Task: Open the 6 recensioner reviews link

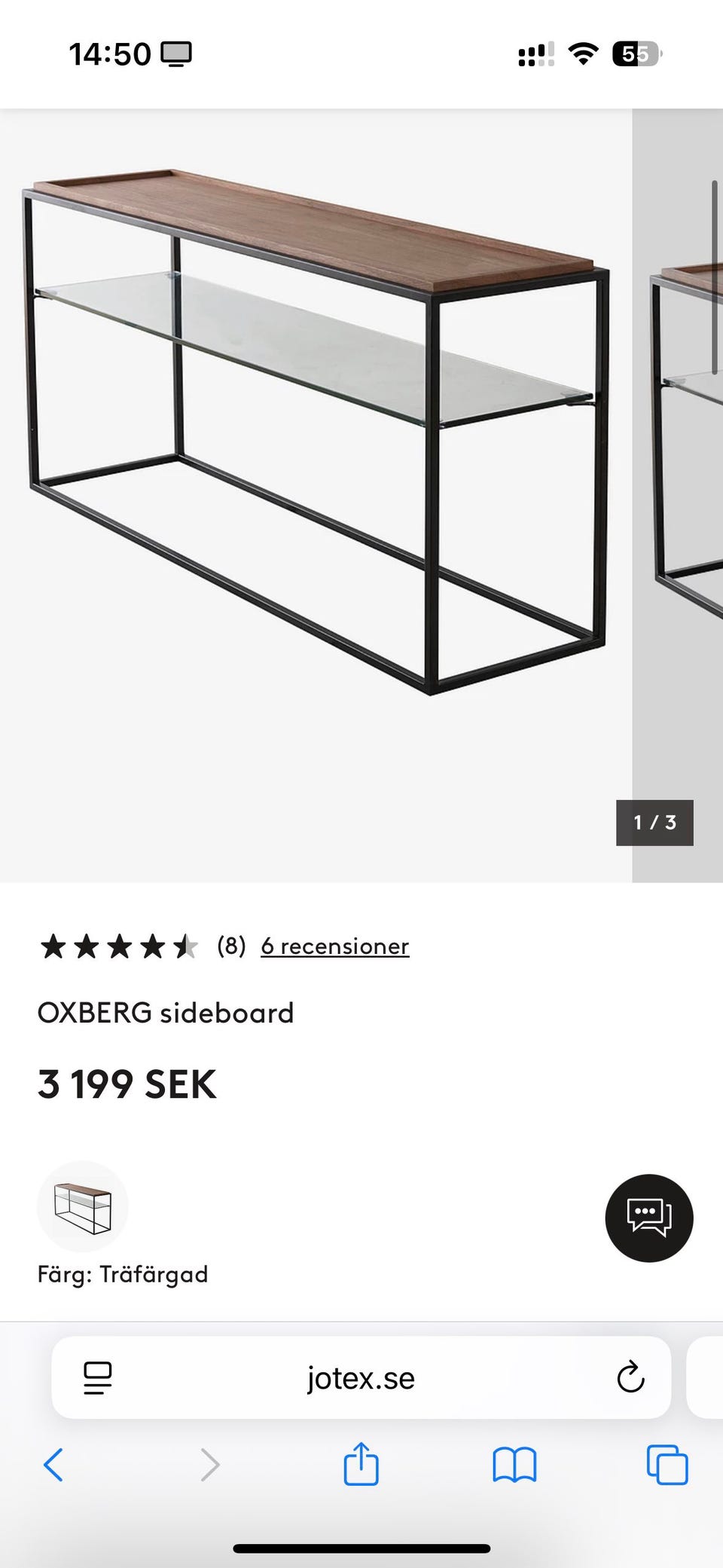Action: (x=334, y=946)
